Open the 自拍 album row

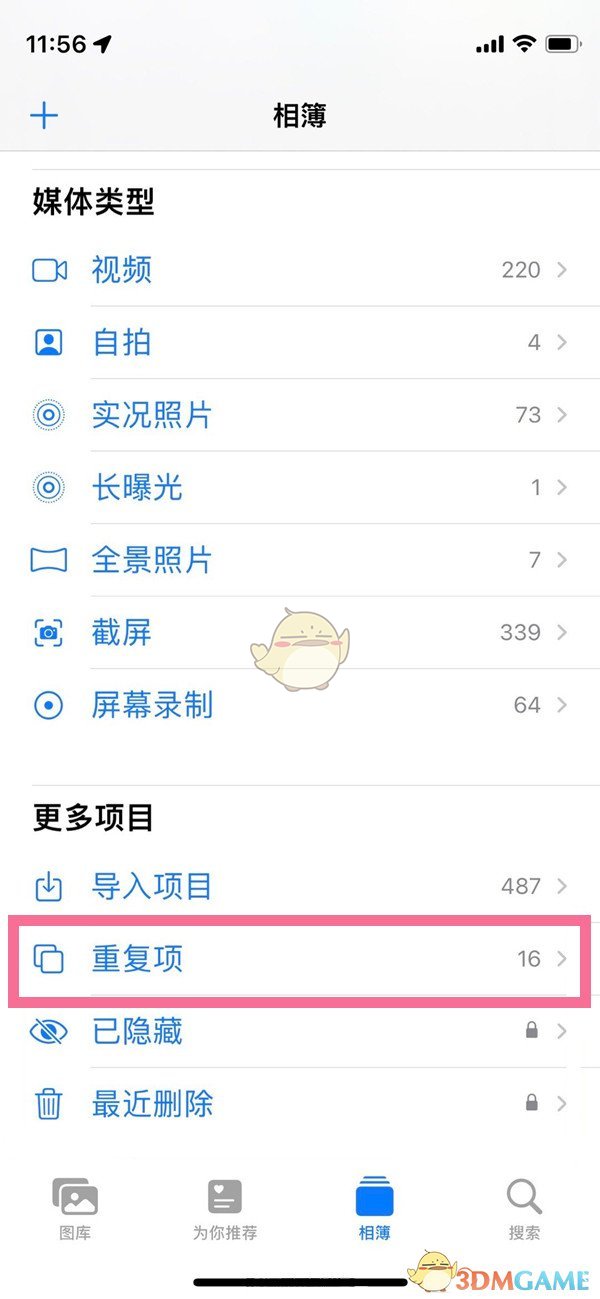[300, 343]
